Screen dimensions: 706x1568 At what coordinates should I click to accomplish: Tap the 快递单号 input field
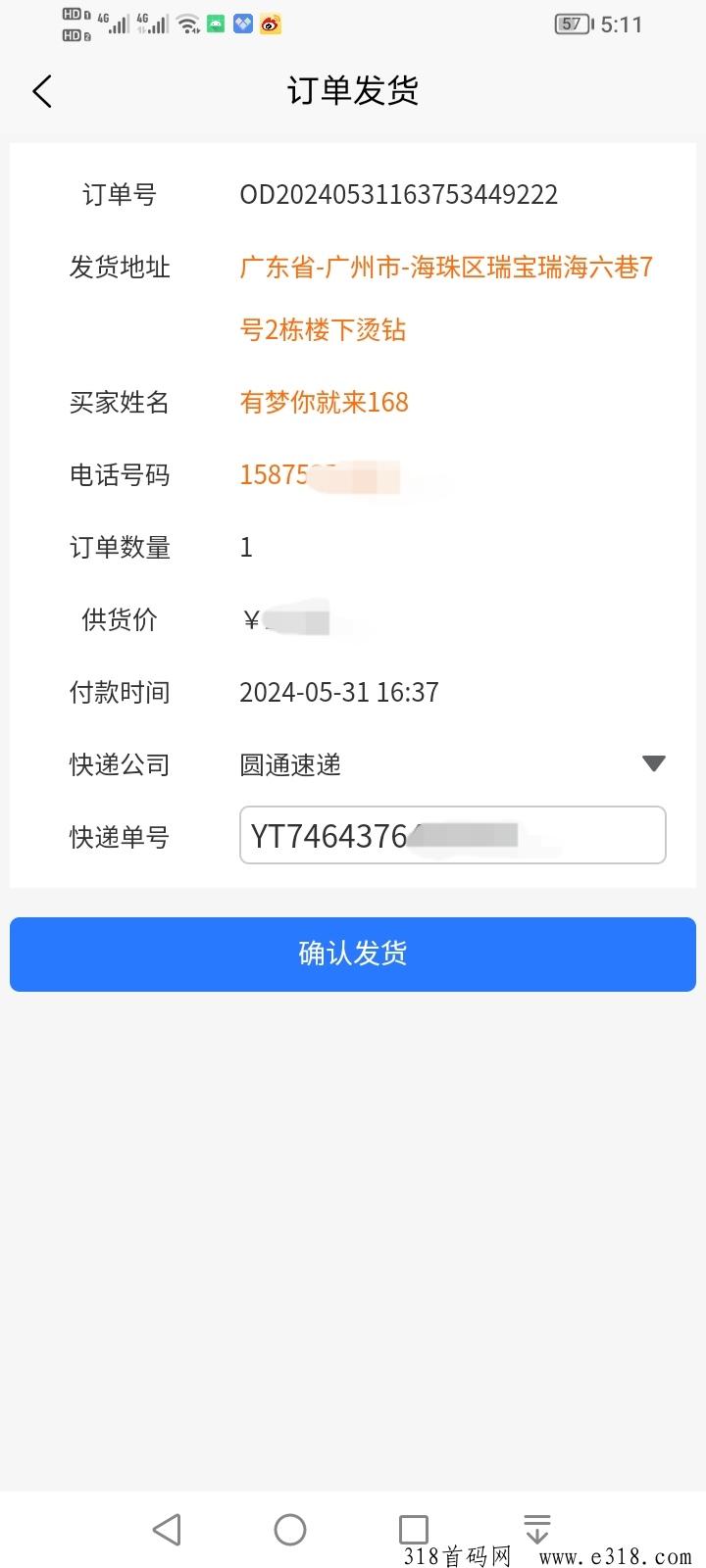click(x=452, y=835)
